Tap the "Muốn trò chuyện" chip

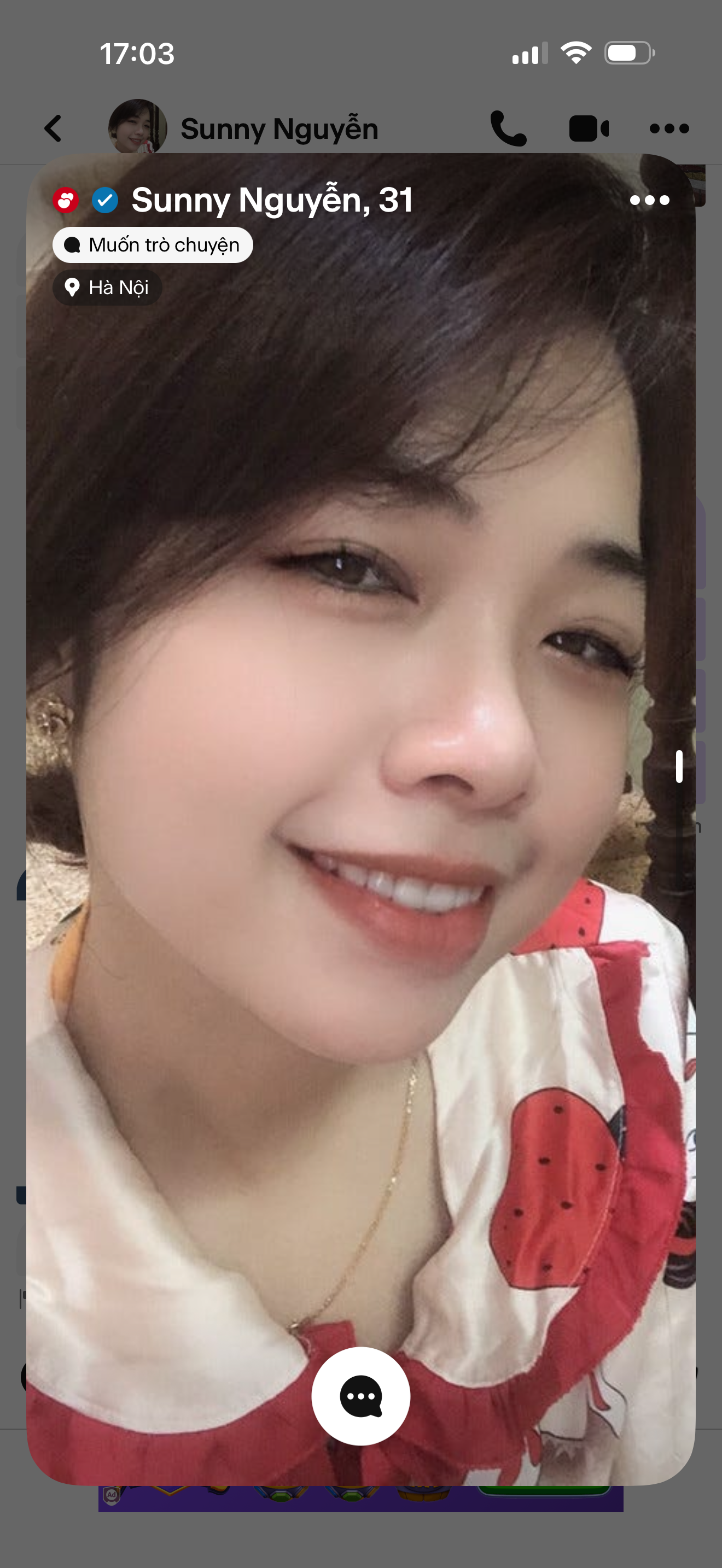(x=153, y=245)
